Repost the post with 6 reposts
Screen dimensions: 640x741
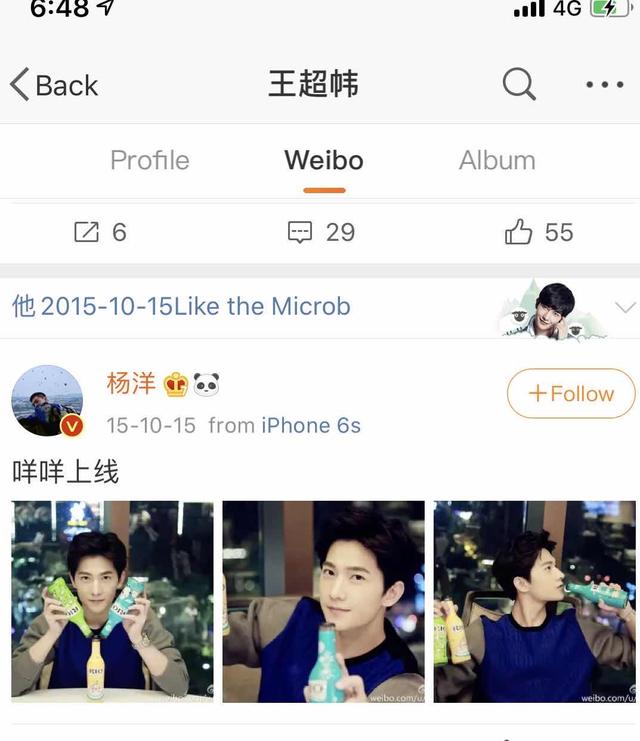(100, 232)
